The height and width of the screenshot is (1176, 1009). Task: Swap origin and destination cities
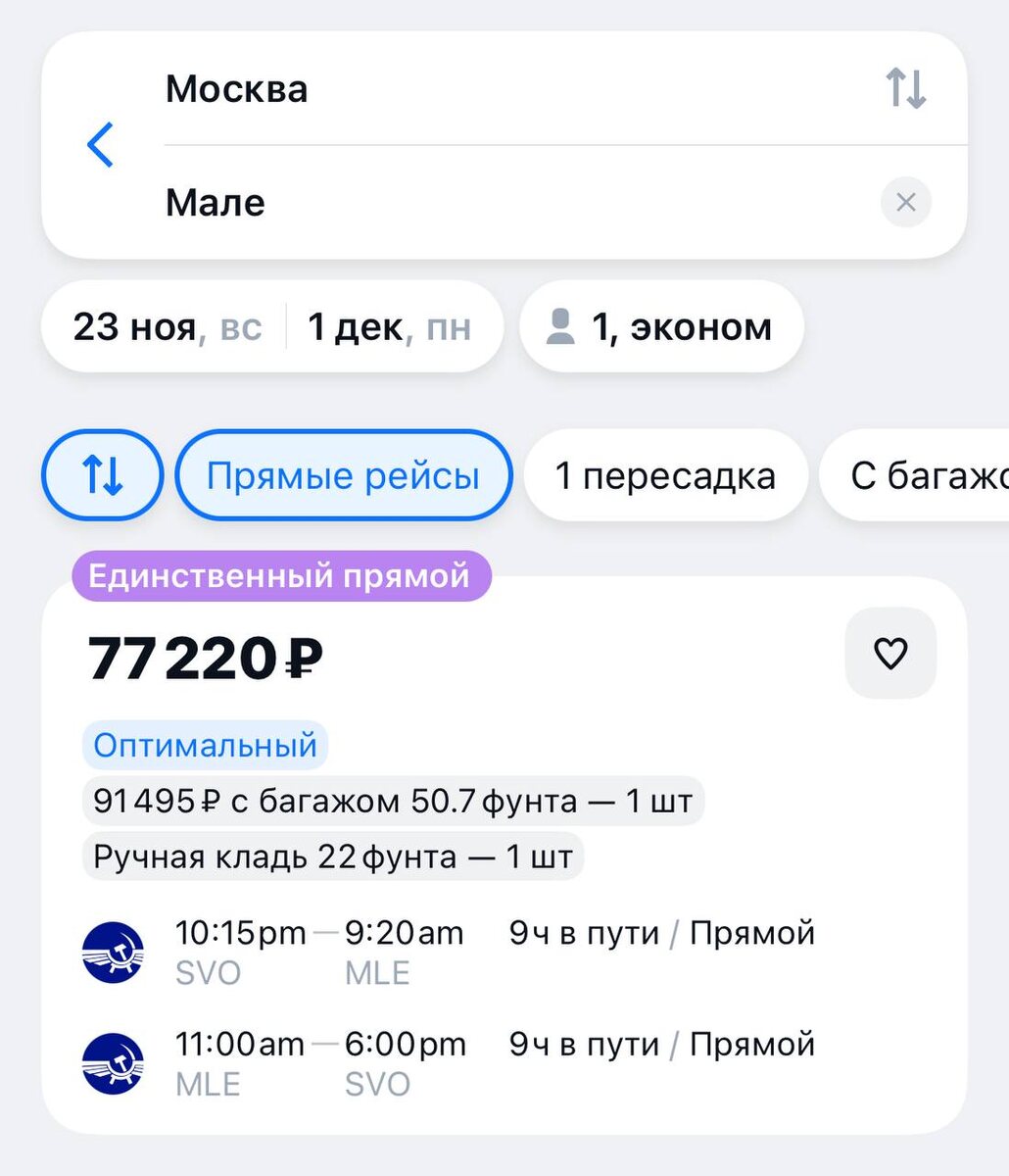[905, 89]
